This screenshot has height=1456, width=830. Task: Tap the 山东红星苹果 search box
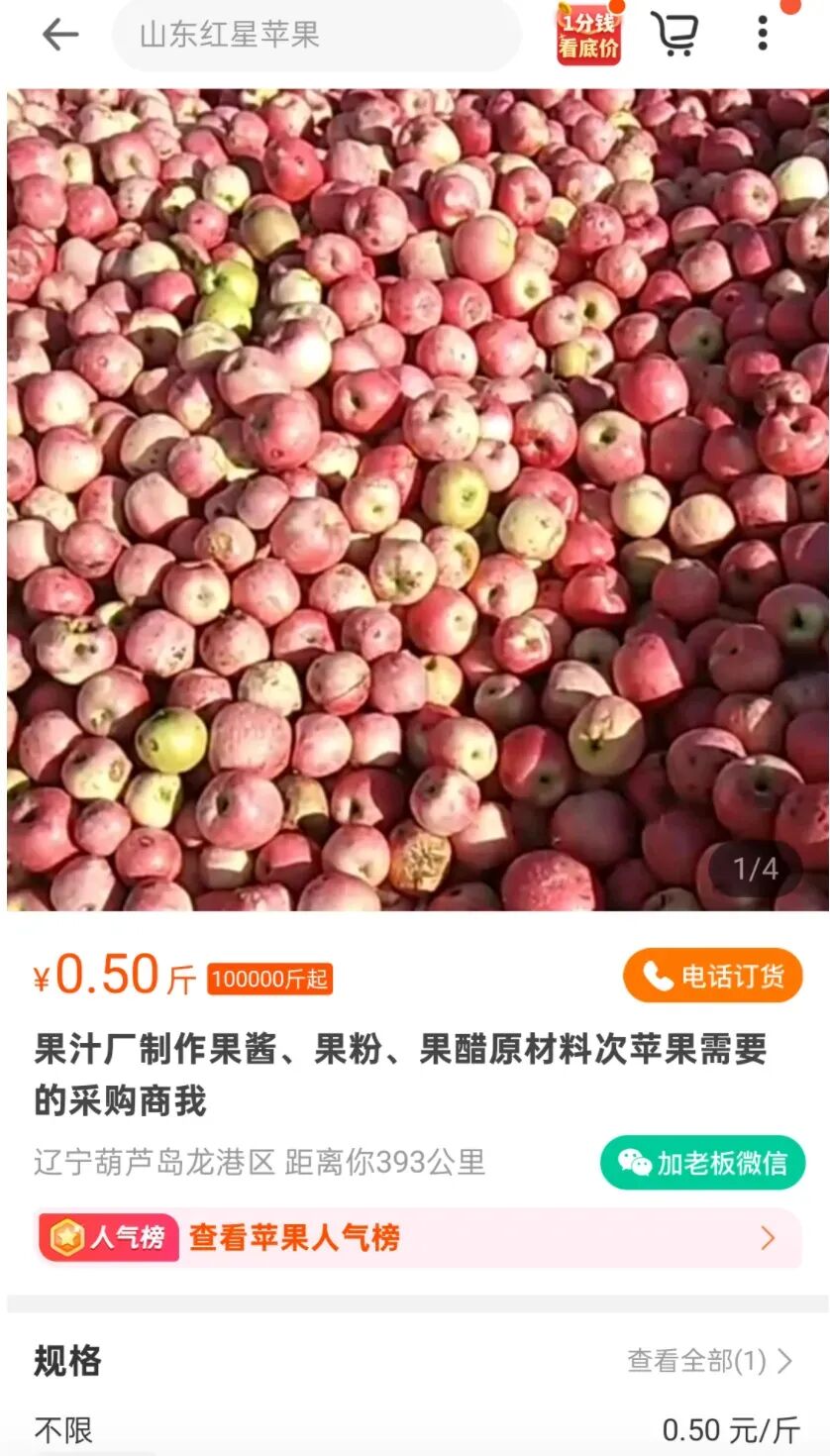[x=317, y=35]
